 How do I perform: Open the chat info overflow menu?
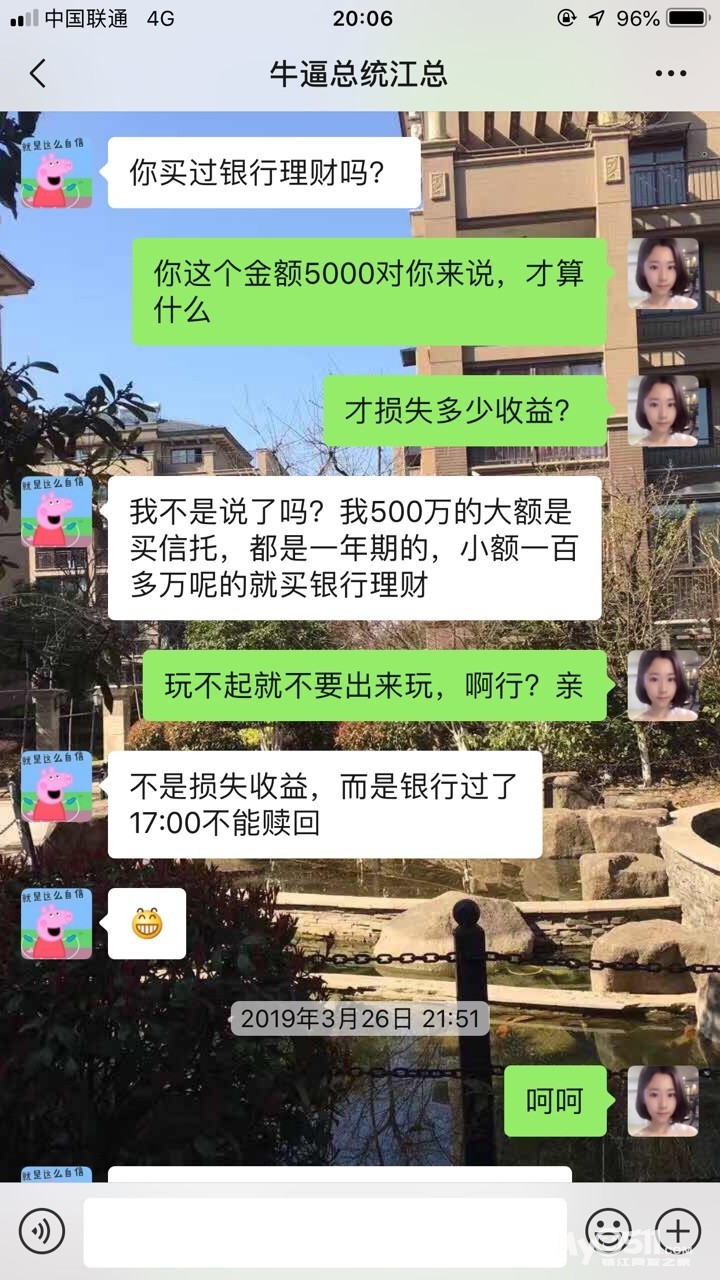coord(670,73)
